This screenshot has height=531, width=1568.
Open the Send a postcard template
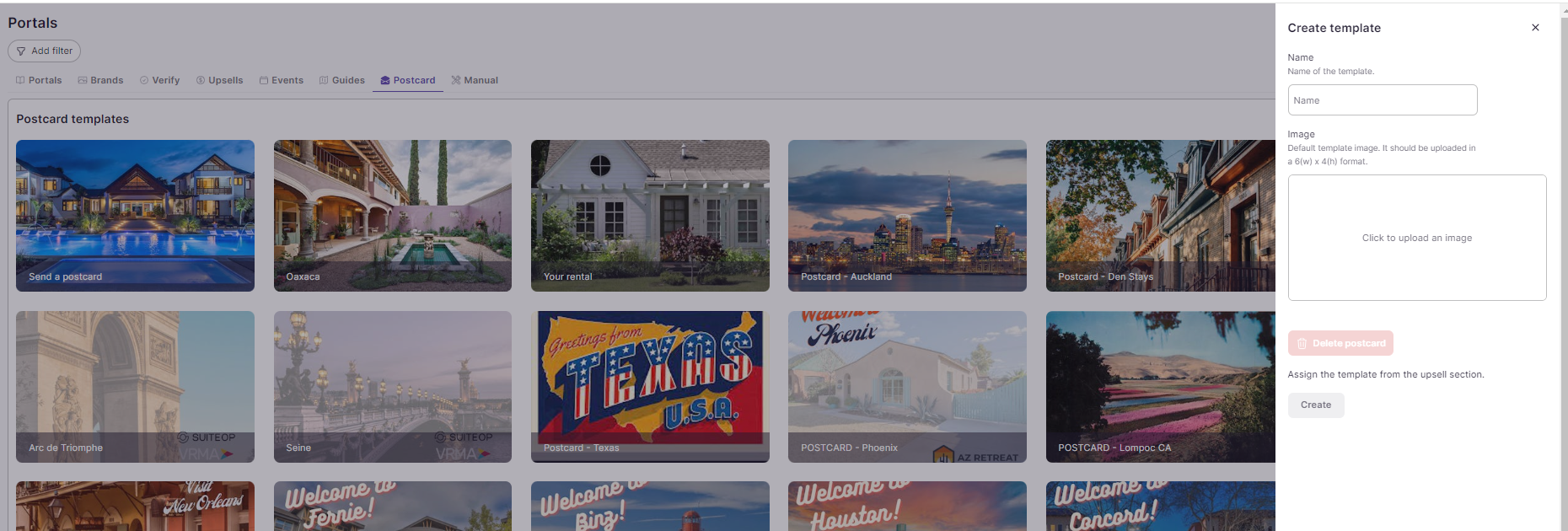point(135,215)
